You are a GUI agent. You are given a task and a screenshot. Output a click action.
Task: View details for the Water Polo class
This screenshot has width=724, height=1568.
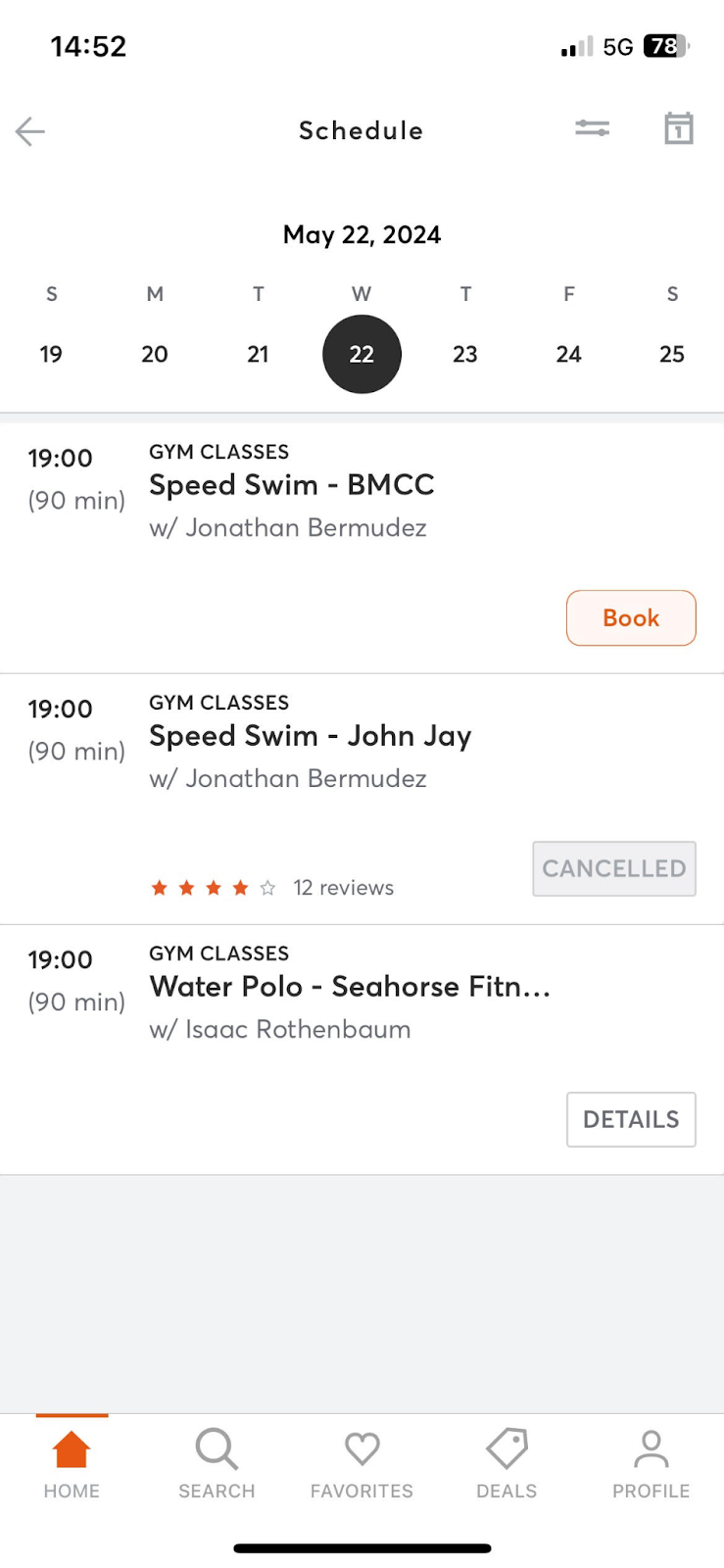tap(631, 1119)
